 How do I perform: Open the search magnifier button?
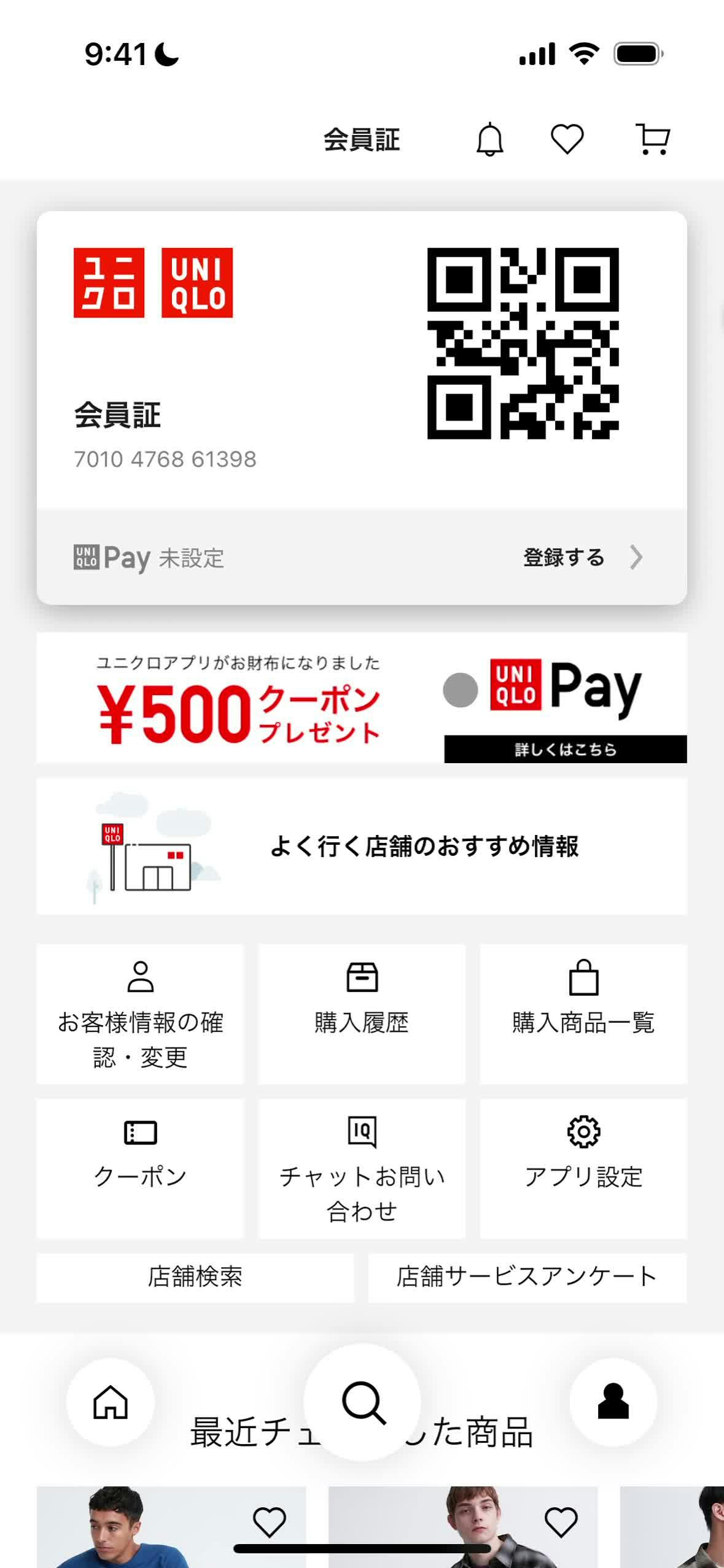coord(362,1403)
